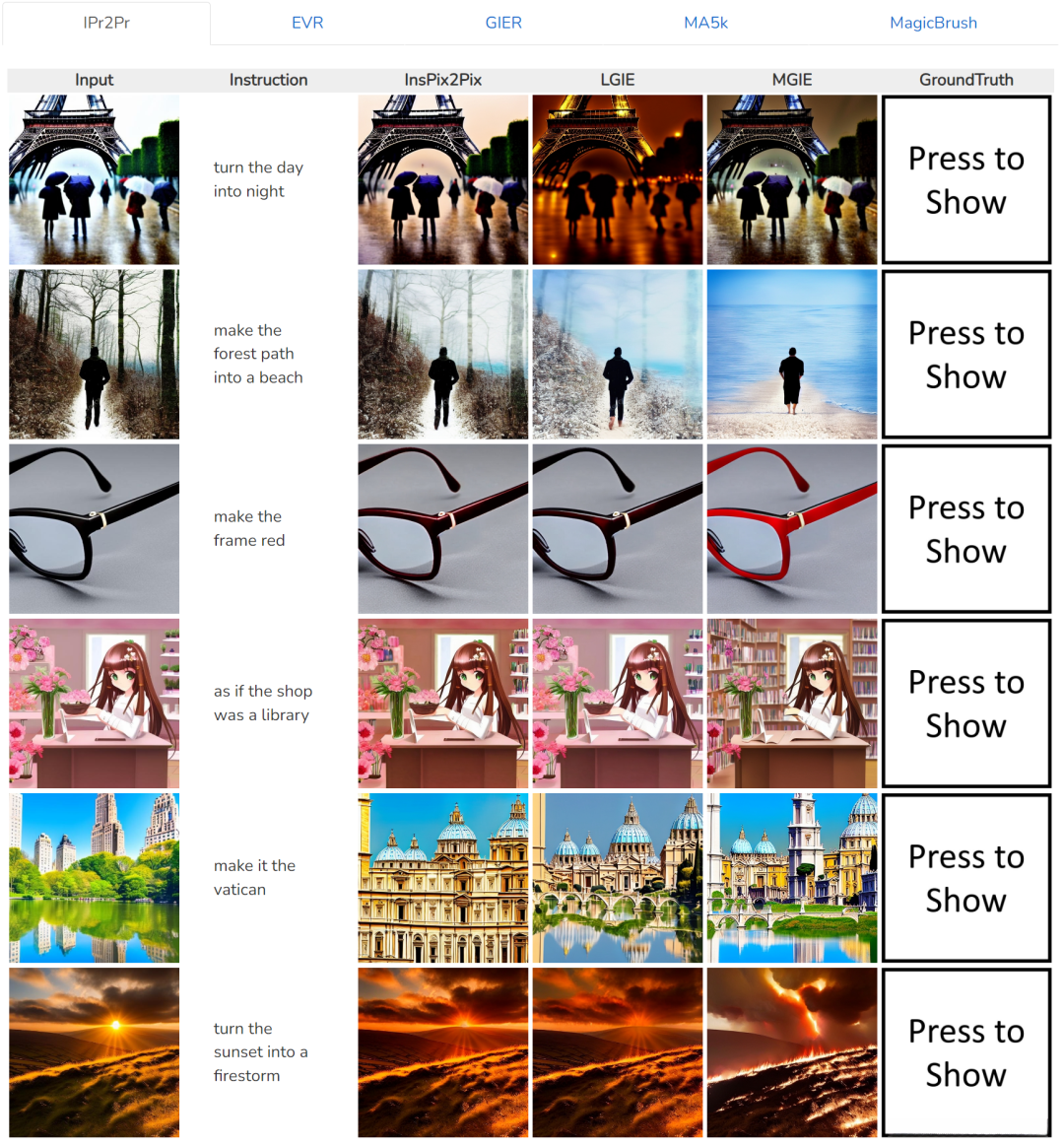Reveal ground truth for 'turn the day into night'
Screen dimensions: 1064x1146
coord(965,180)
